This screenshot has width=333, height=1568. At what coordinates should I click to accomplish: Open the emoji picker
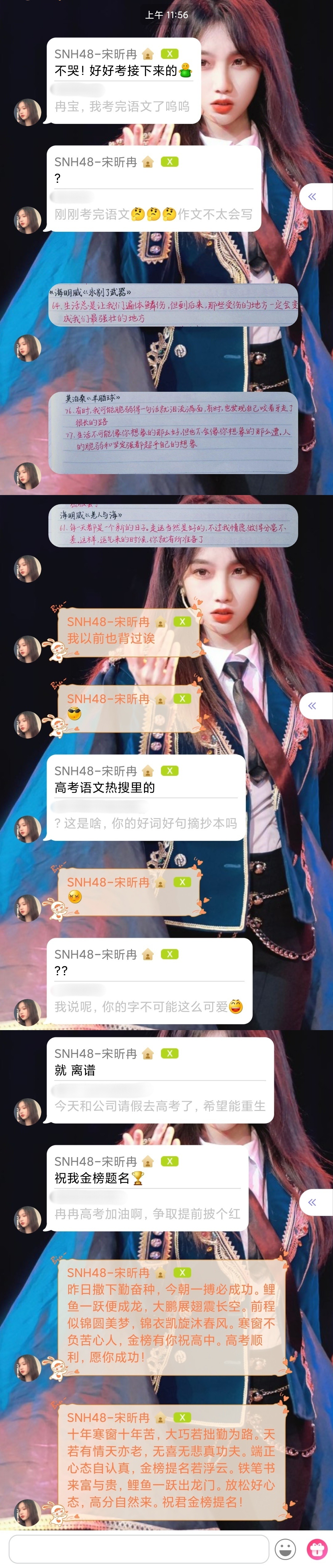(x=285, y=1549)
